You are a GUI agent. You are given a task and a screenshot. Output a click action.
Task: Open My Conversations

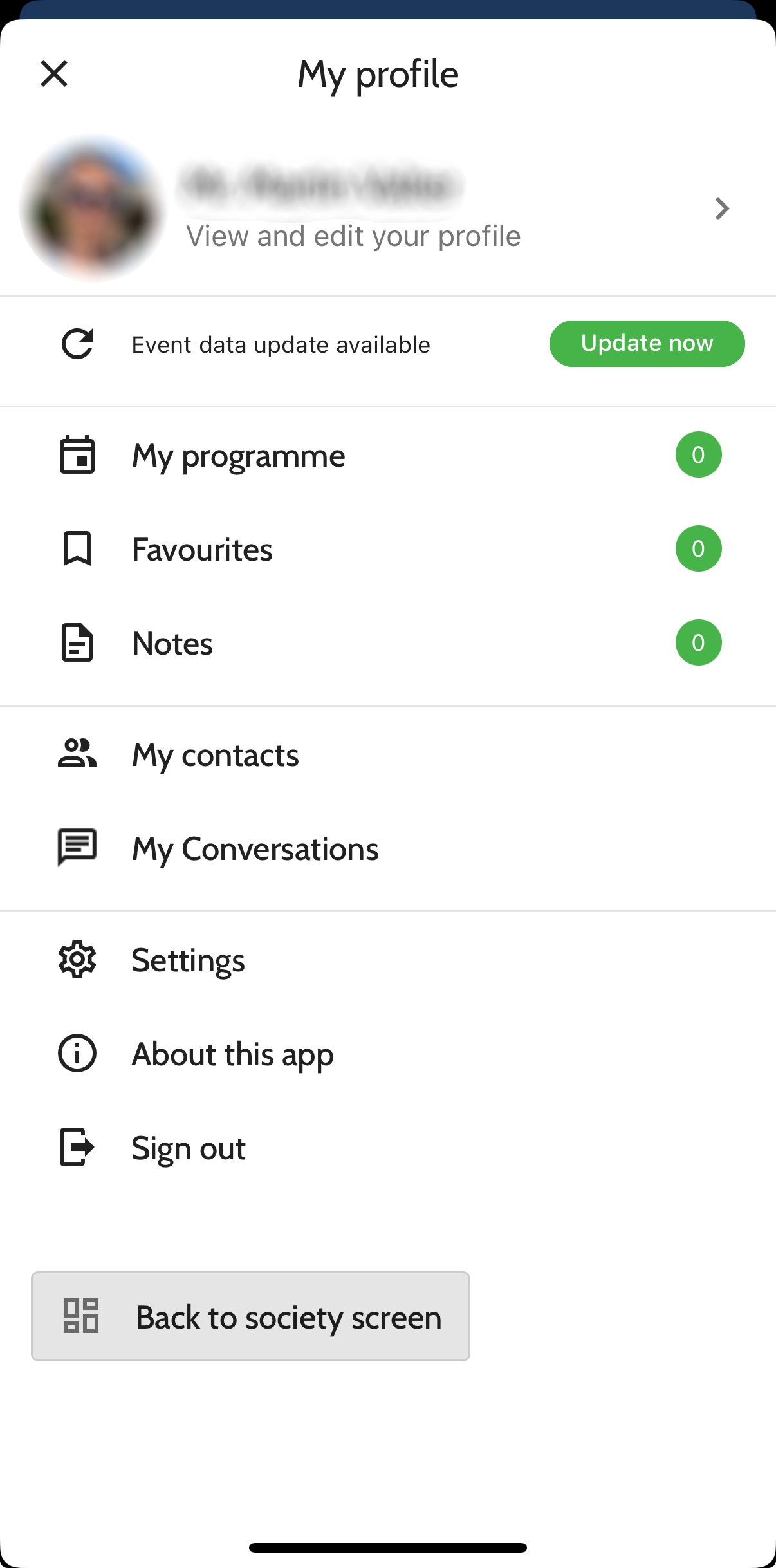388,848
